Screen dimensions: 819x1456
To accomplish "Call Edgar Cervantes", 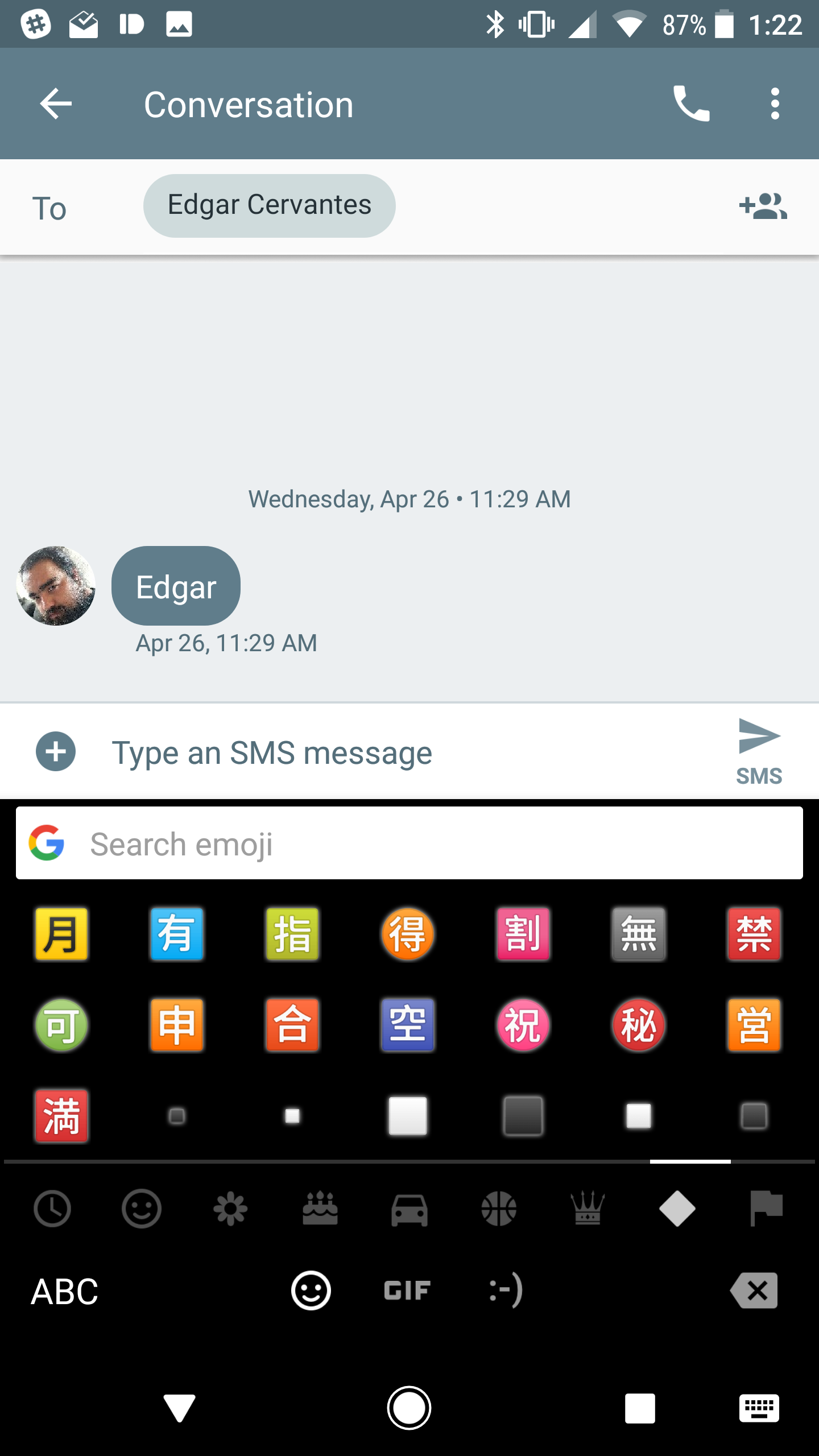I will pyautogui.click(x=691, y=104).
